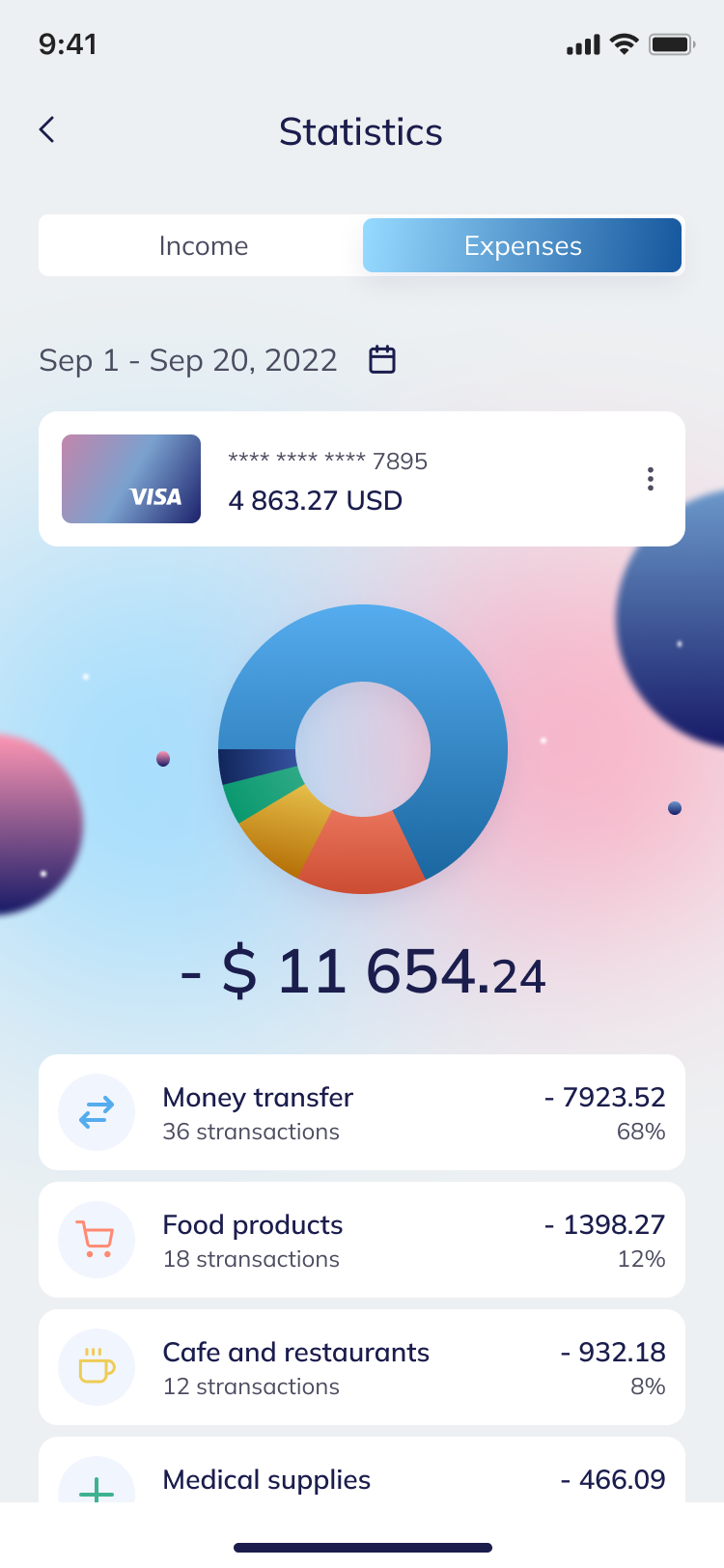
Task: Click the Visa card logo
Action: pyautogui.click(x=130, y=478)
